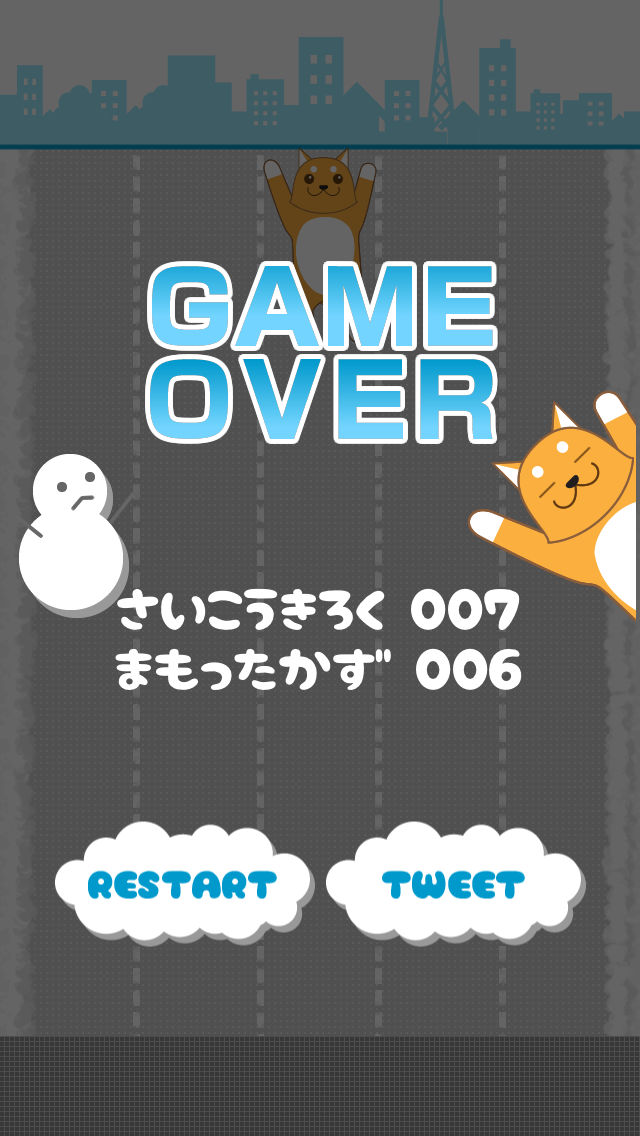Share score with the TWEET button
The width and height of the screenshot is (640, 1136).
pyautogui.click(x=453, y=884)
